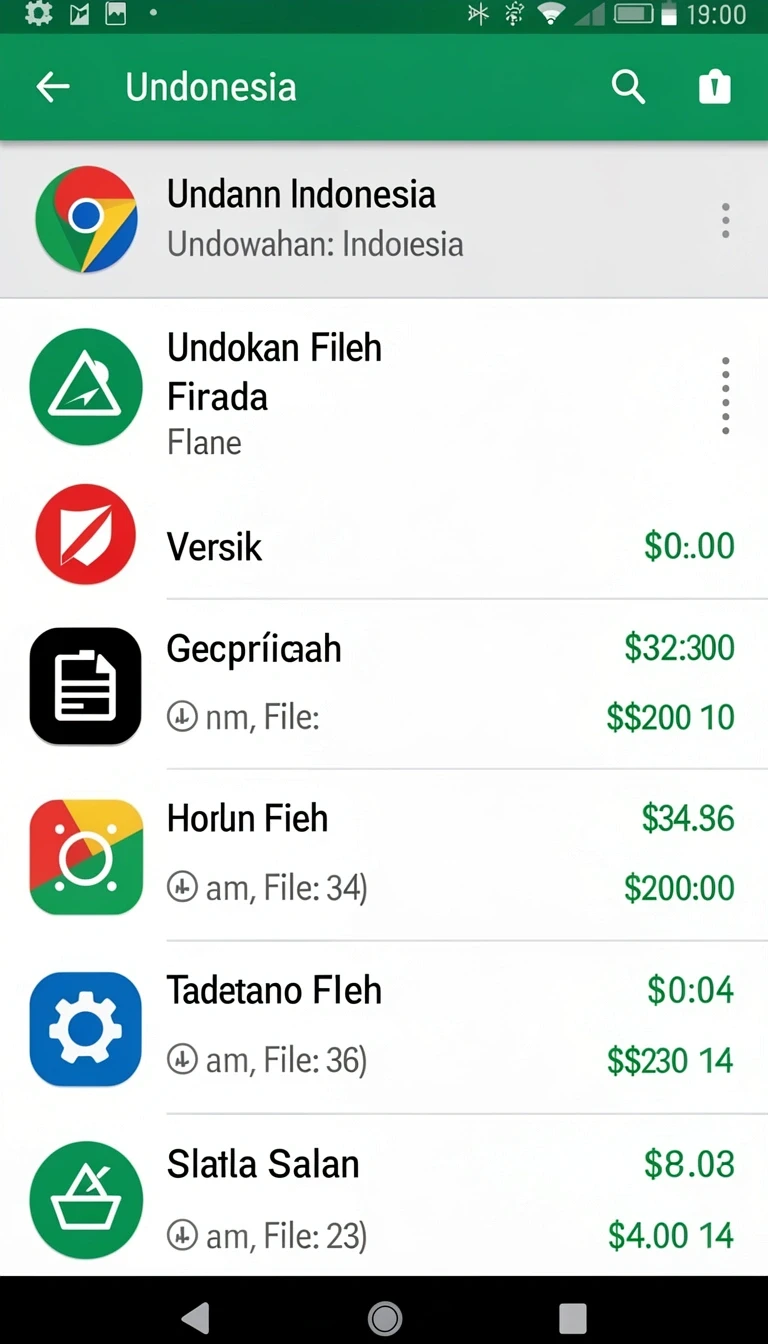Go back using the app bar arrow
The height and width of the screenshot is (1344, 768).
[x=53, y=87]
